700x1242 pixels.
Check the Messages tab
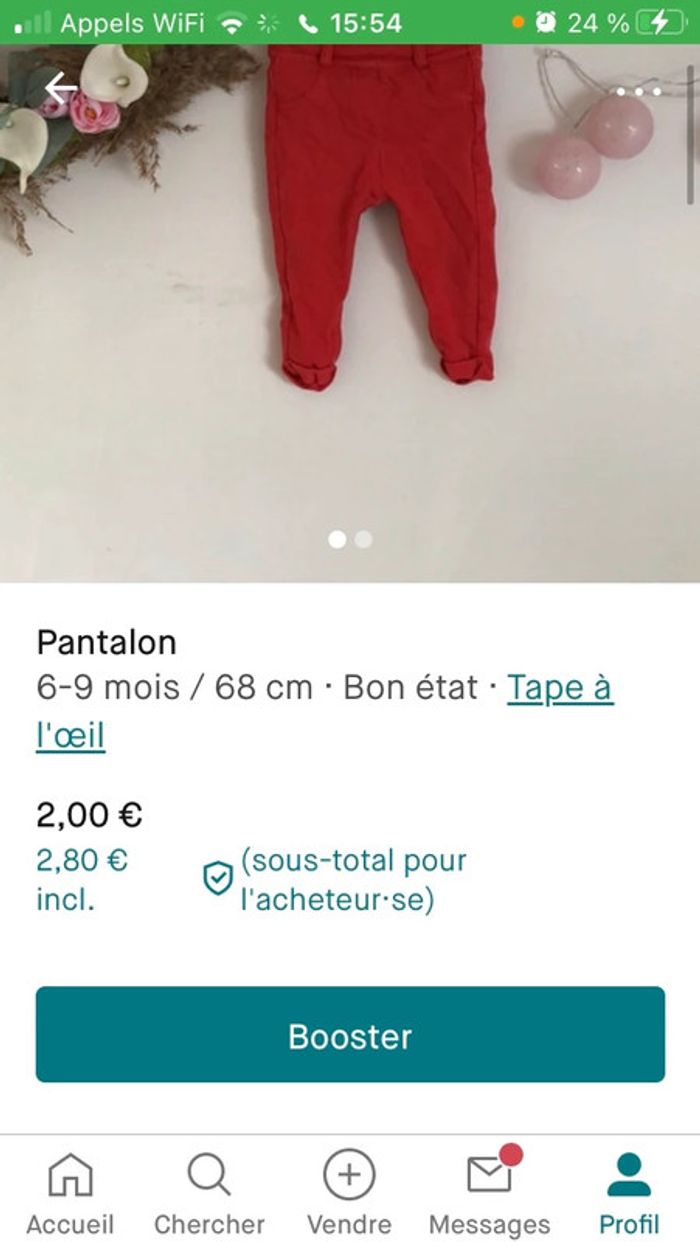click(x=489, y=1194)
